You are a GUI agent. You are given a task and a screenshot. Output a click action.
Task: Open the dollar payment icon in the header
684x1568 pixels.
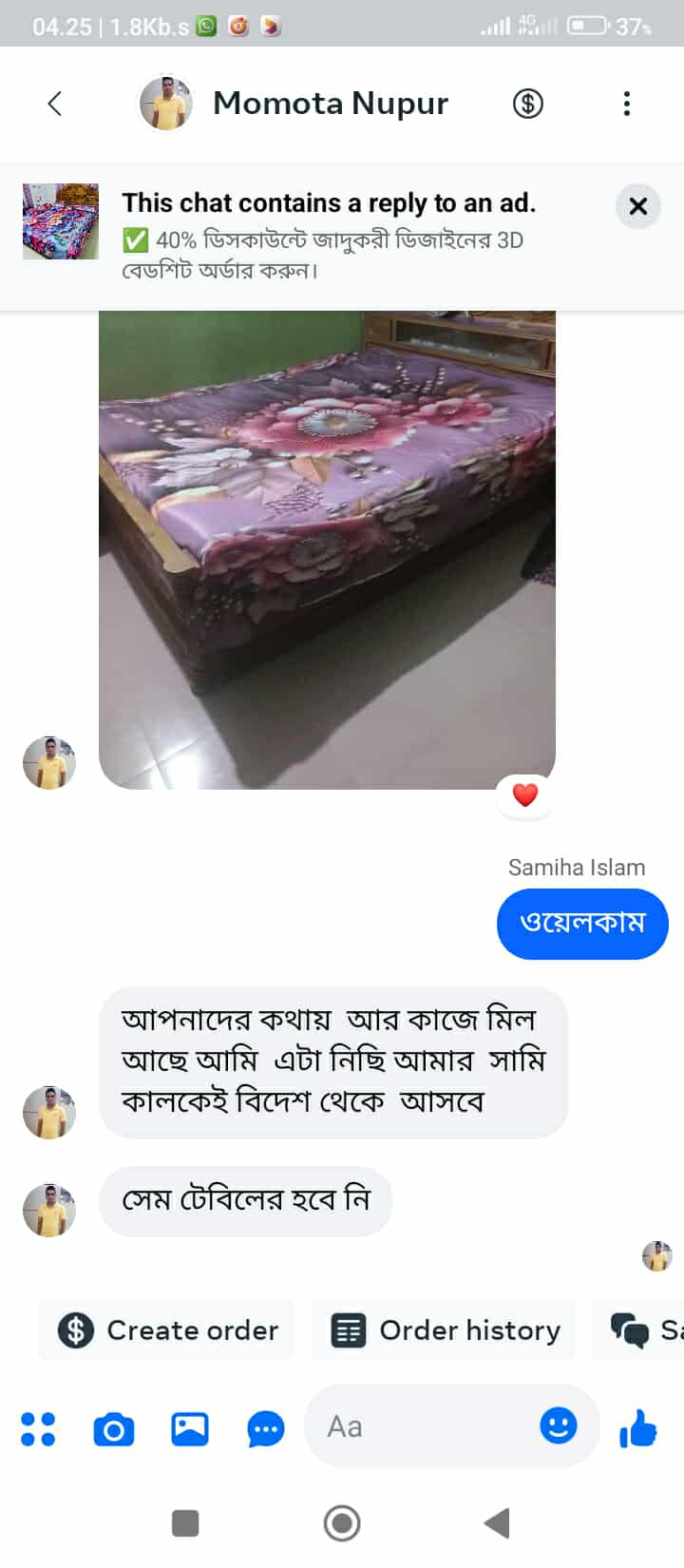point(528,103)
